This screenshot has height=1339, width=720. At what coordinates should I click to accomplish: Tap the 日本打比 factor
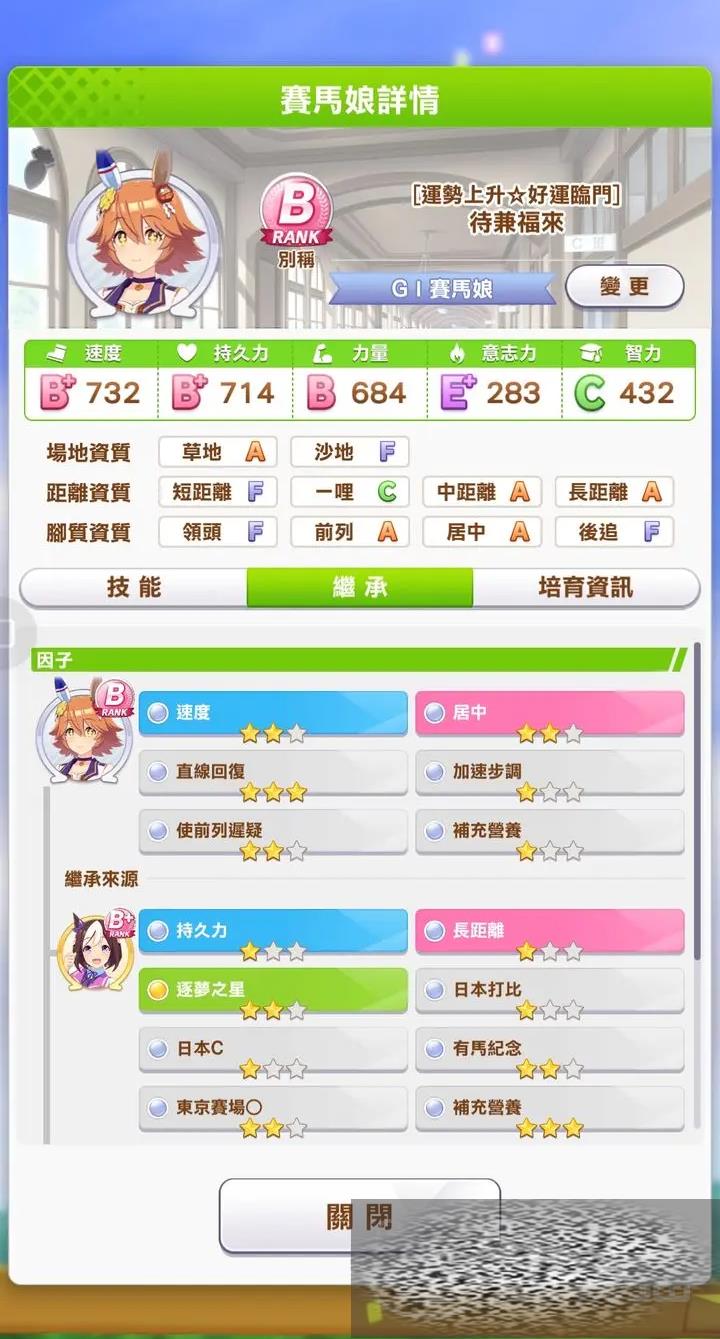coord(549,990)
